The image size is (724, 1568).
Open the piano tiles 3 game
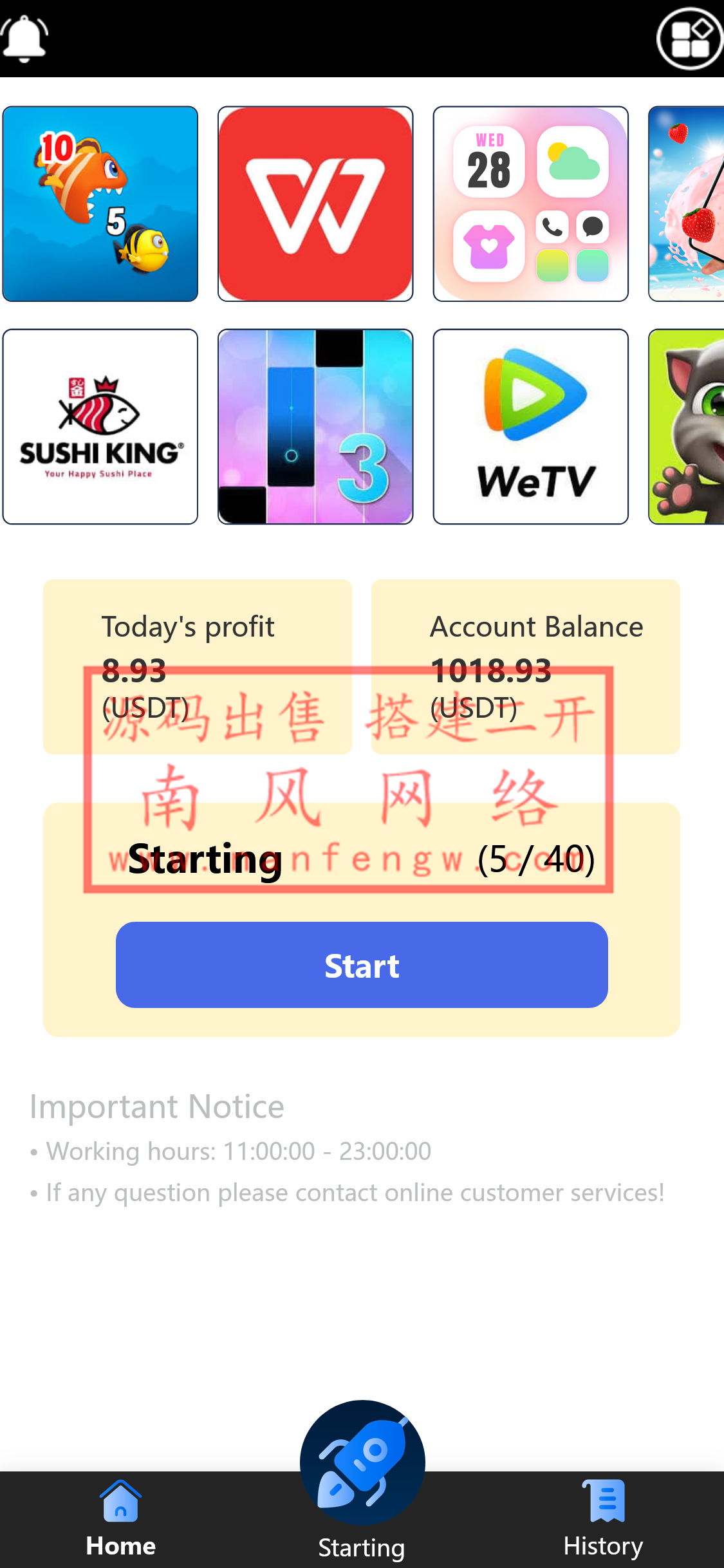[315, 427]
